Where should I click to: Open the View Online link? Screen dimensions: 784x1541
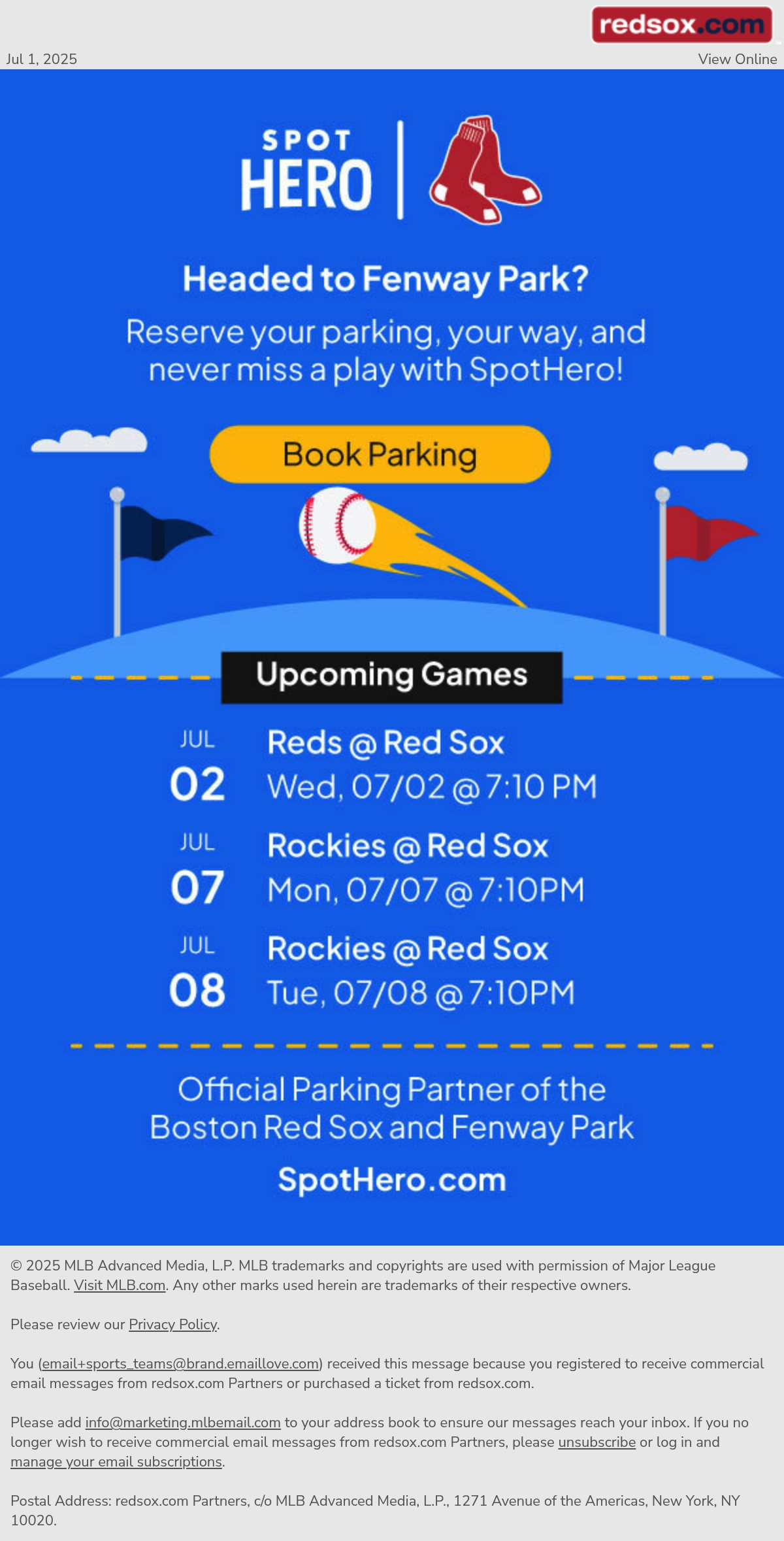[737, 59]
